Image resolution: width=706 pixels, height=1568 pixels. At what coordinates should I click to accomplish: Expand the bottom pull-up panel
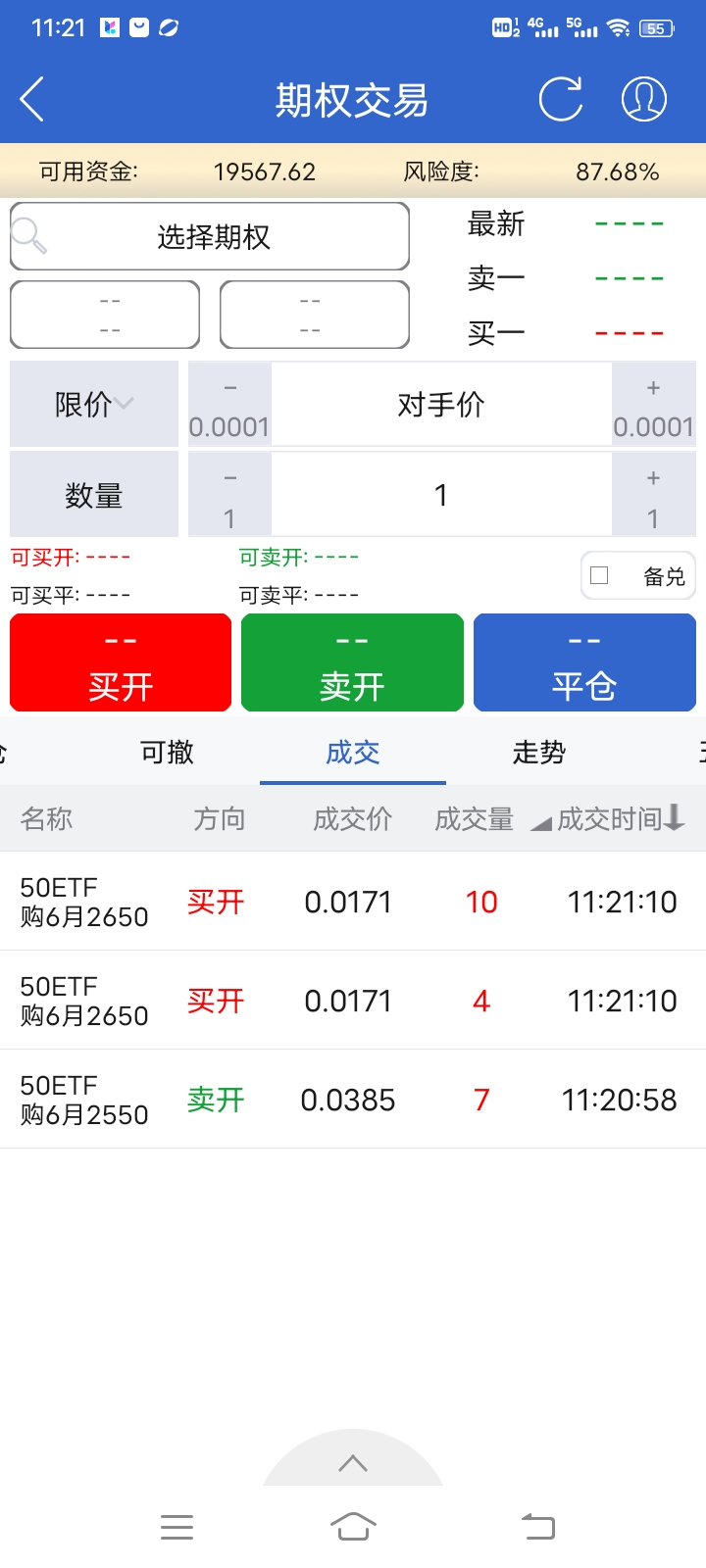click(353, 1463)
